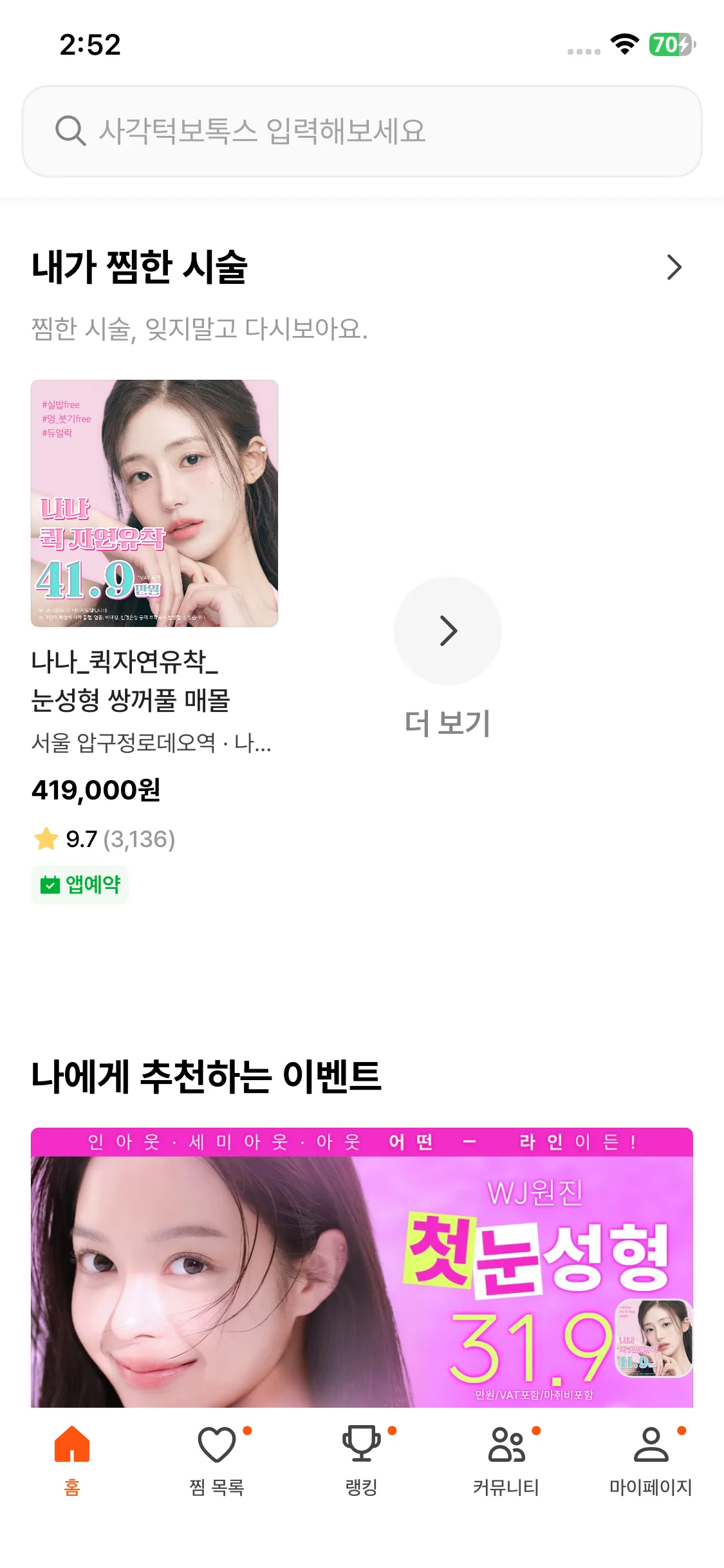Open the 나나_퀵자연유착 procedure card
The width and height of the screenshot is (724, 1568).
tap(154, 641)
